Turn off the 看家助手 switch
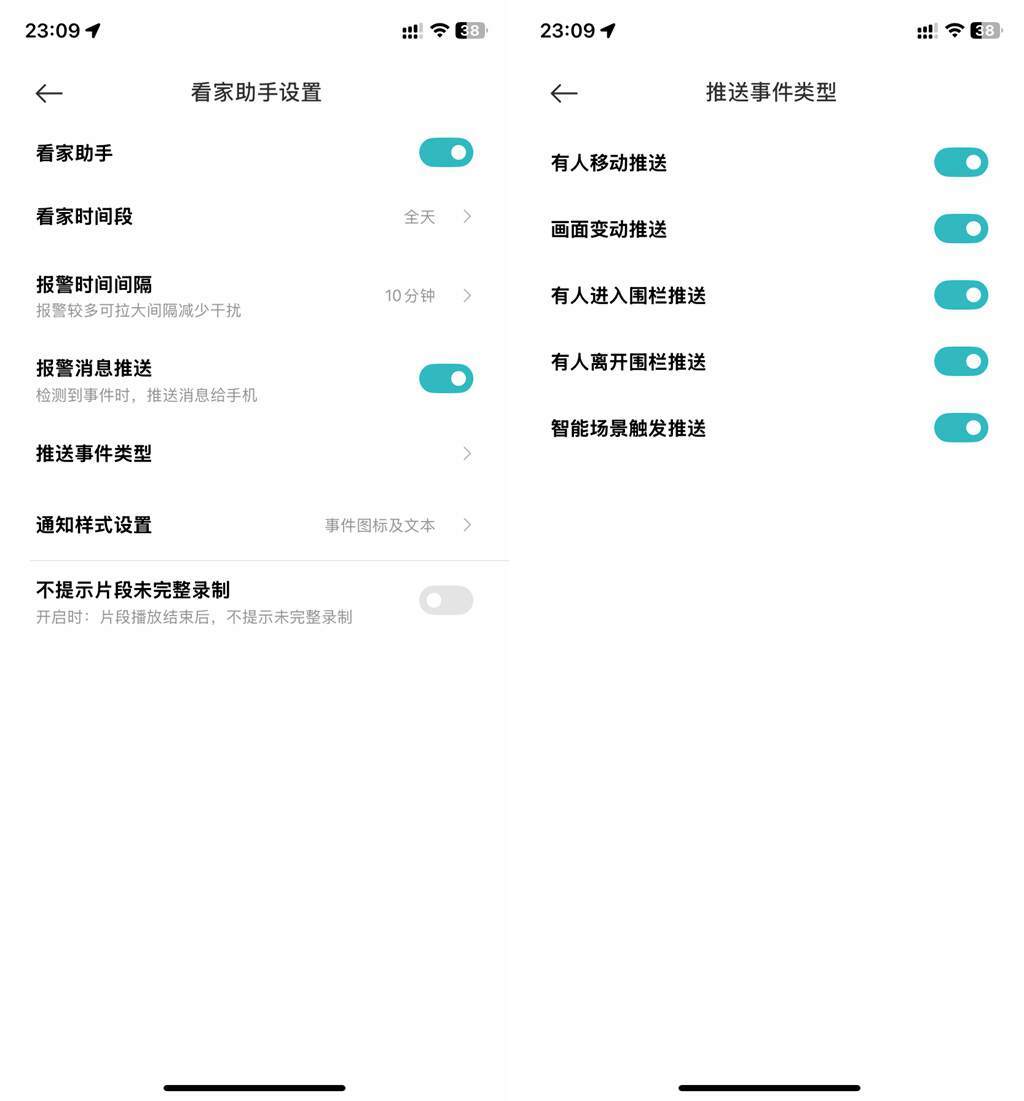 [446, 153]
